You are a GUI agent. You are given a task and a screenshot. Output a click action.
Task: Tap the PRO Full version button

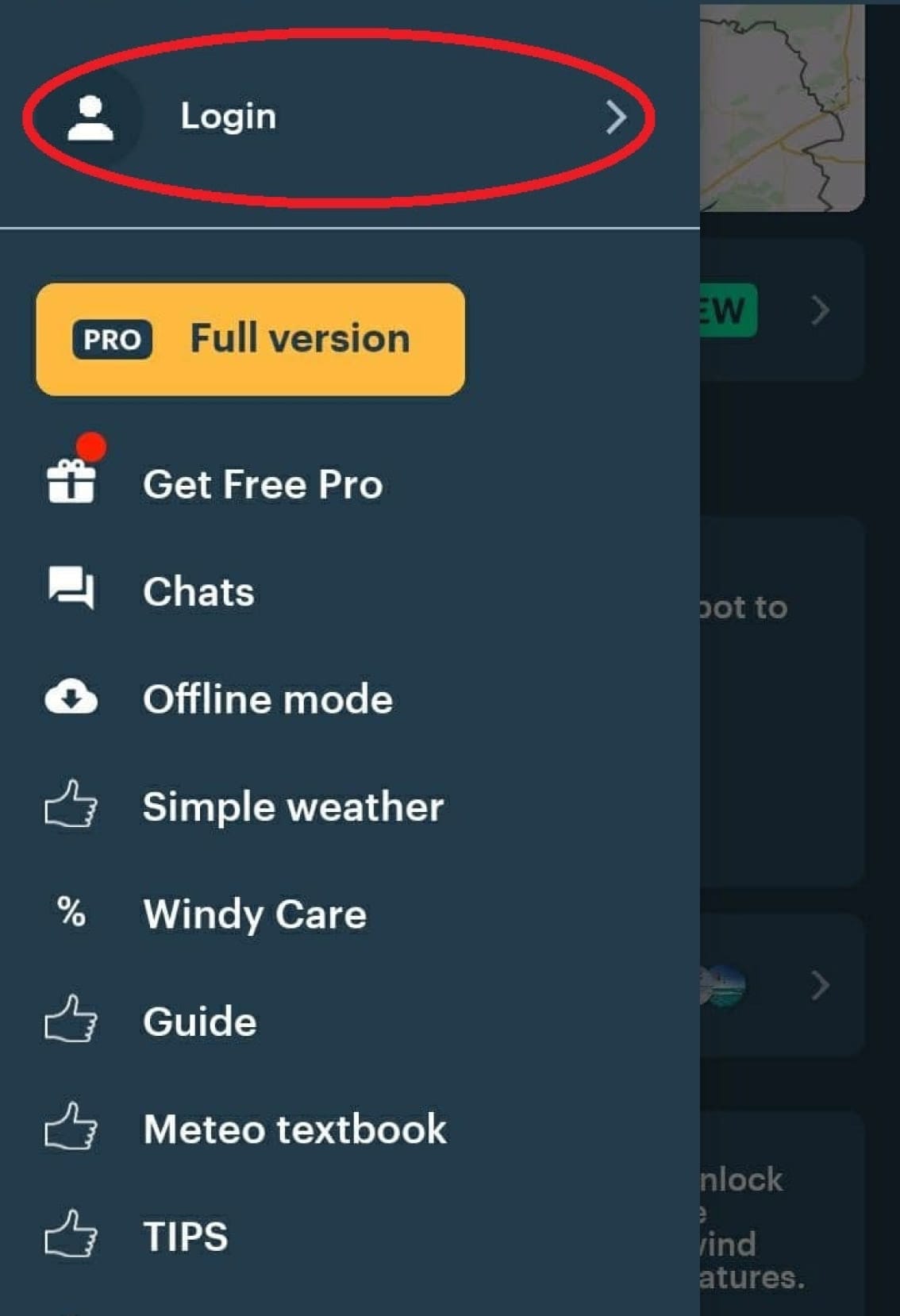[251, 339]
